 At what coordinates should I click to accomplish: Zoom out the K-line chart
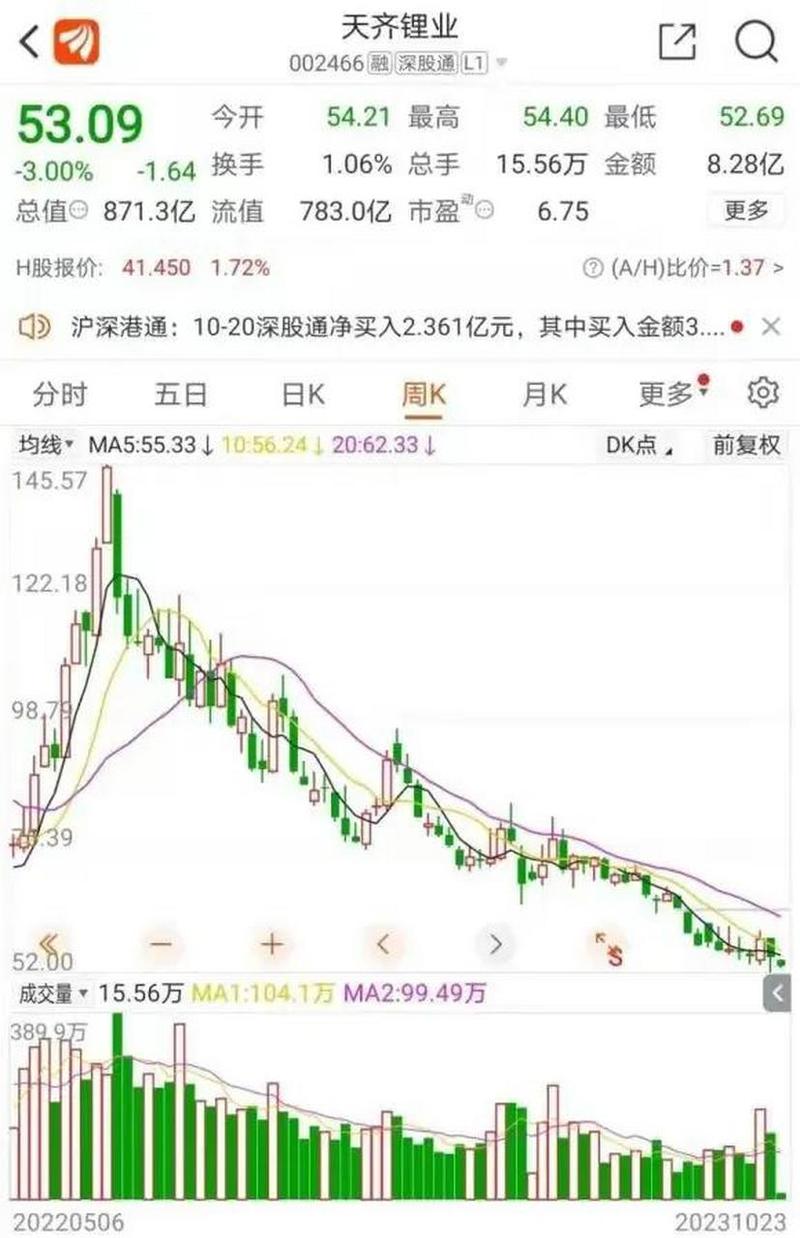(163, 943)
